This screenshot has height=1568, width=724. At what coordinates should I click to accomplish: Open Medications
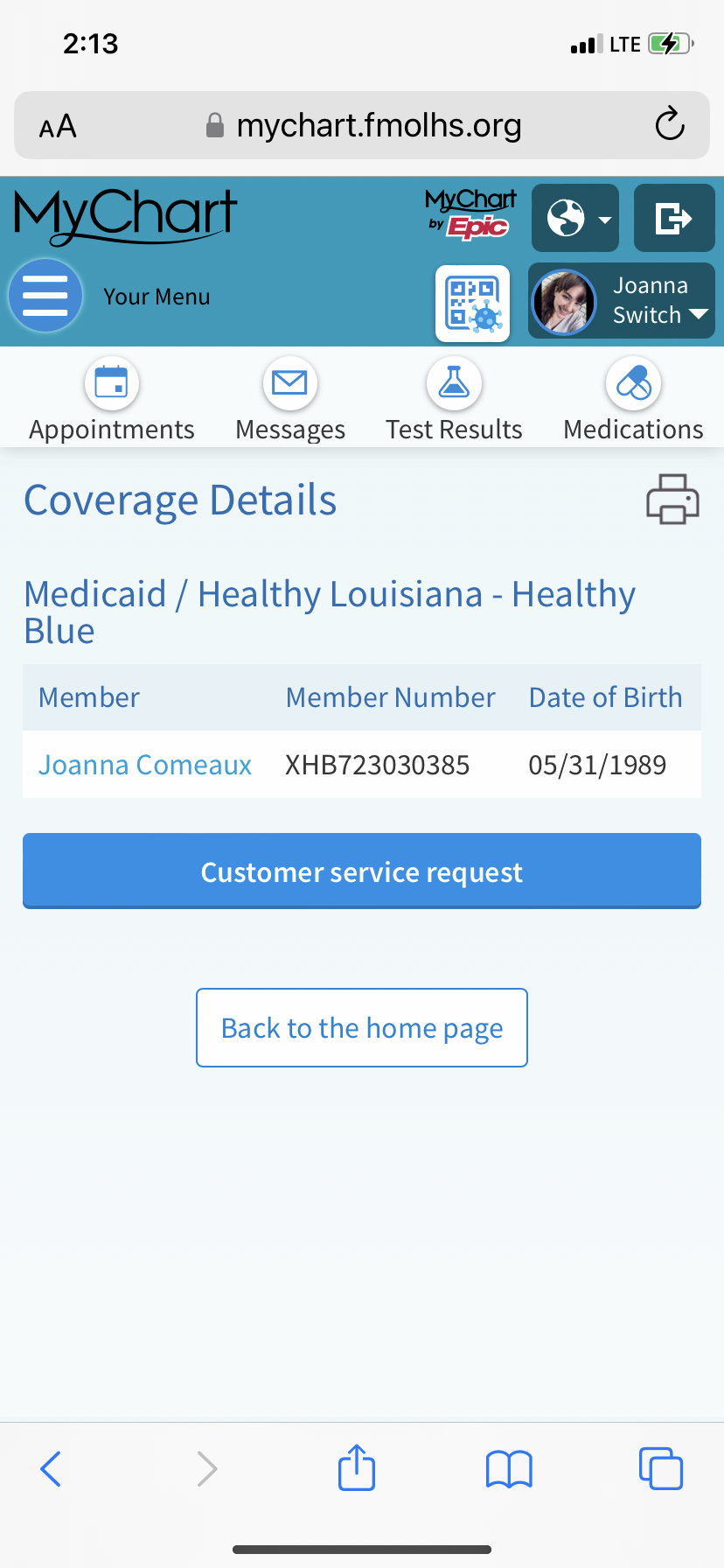pyautogui.click(x=633, y=401)
